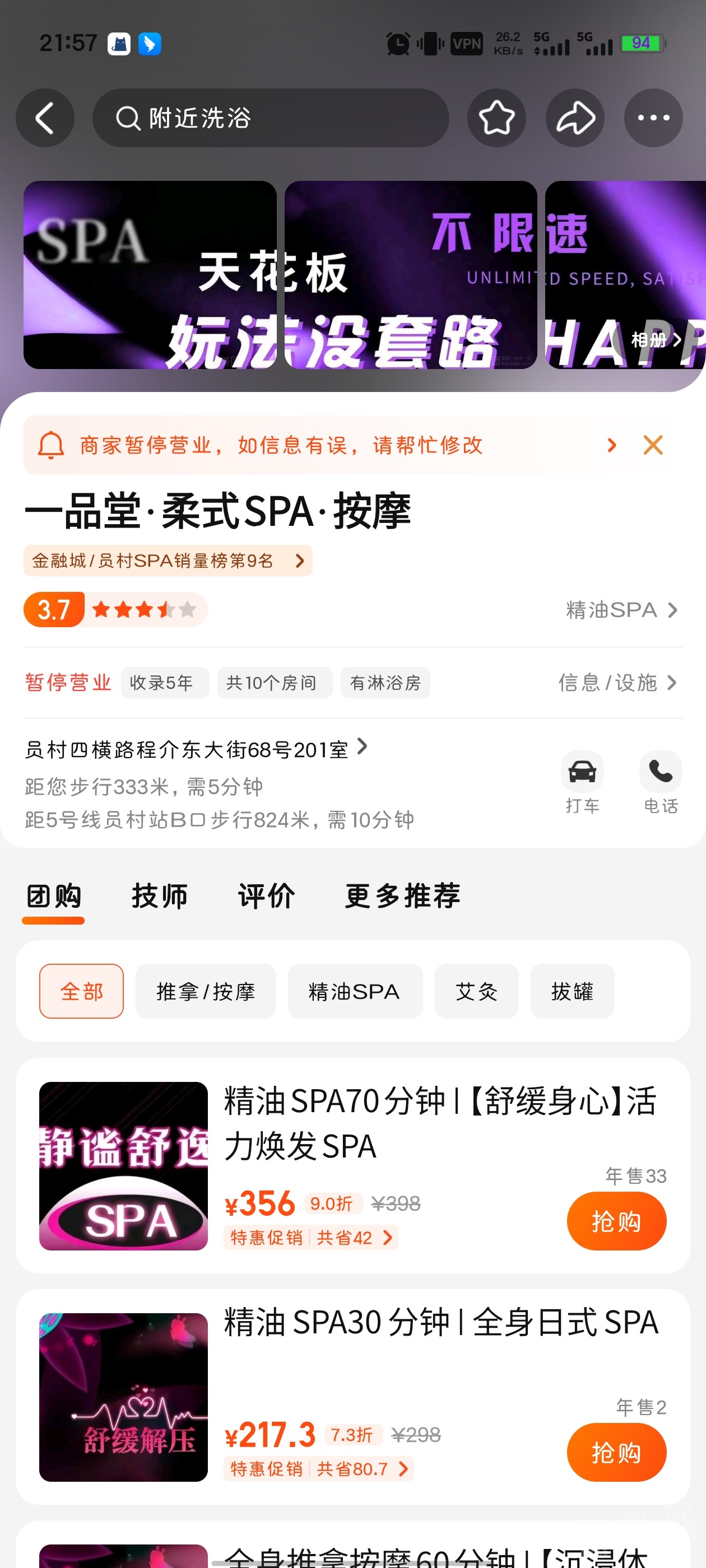The image size is (706, 1568).
Task: Filter deals by 艾灸
Action: pos(476,991)
